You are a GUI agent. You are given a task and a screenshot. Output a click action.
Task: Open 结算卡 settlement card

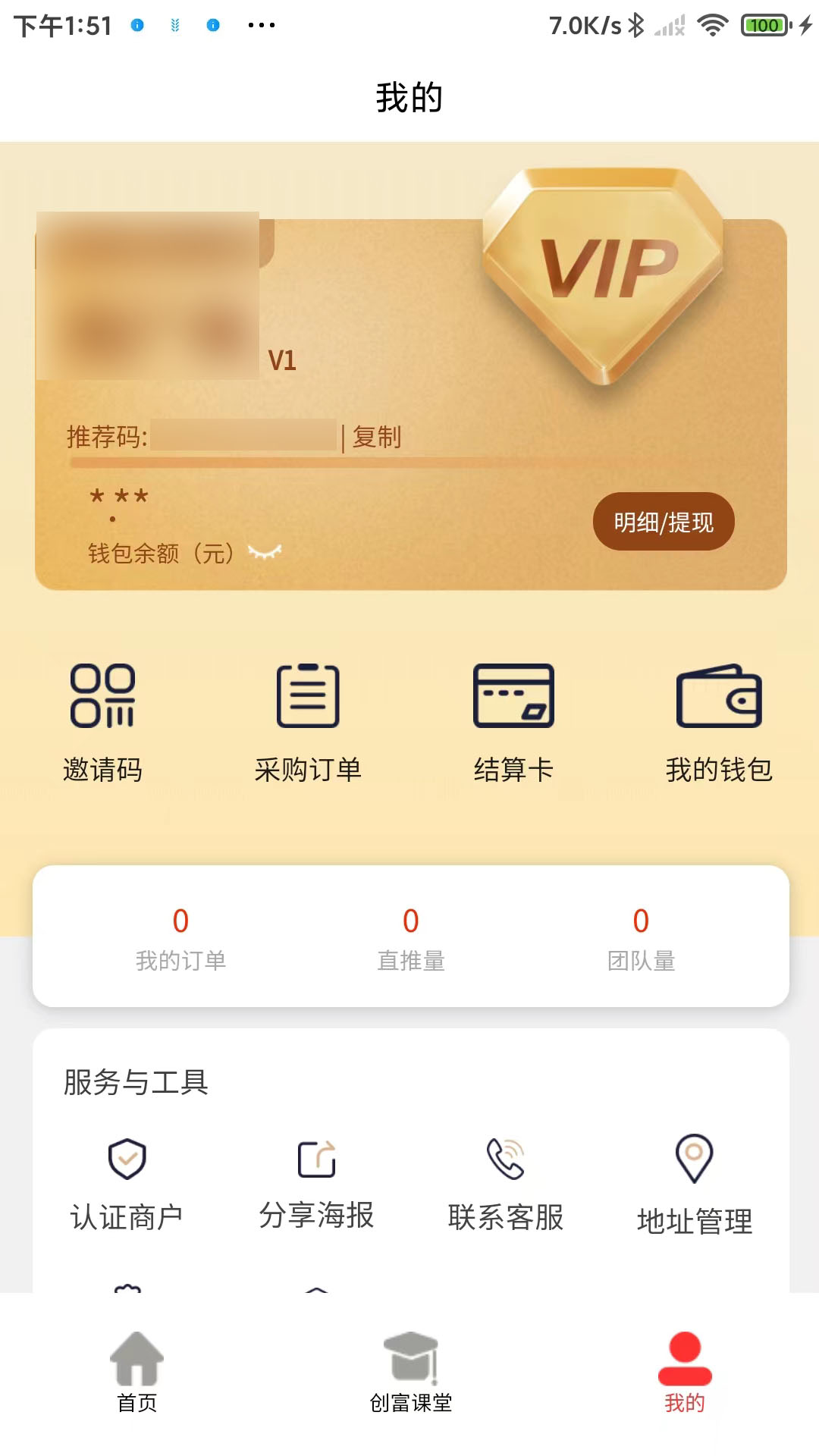[513, 720]
